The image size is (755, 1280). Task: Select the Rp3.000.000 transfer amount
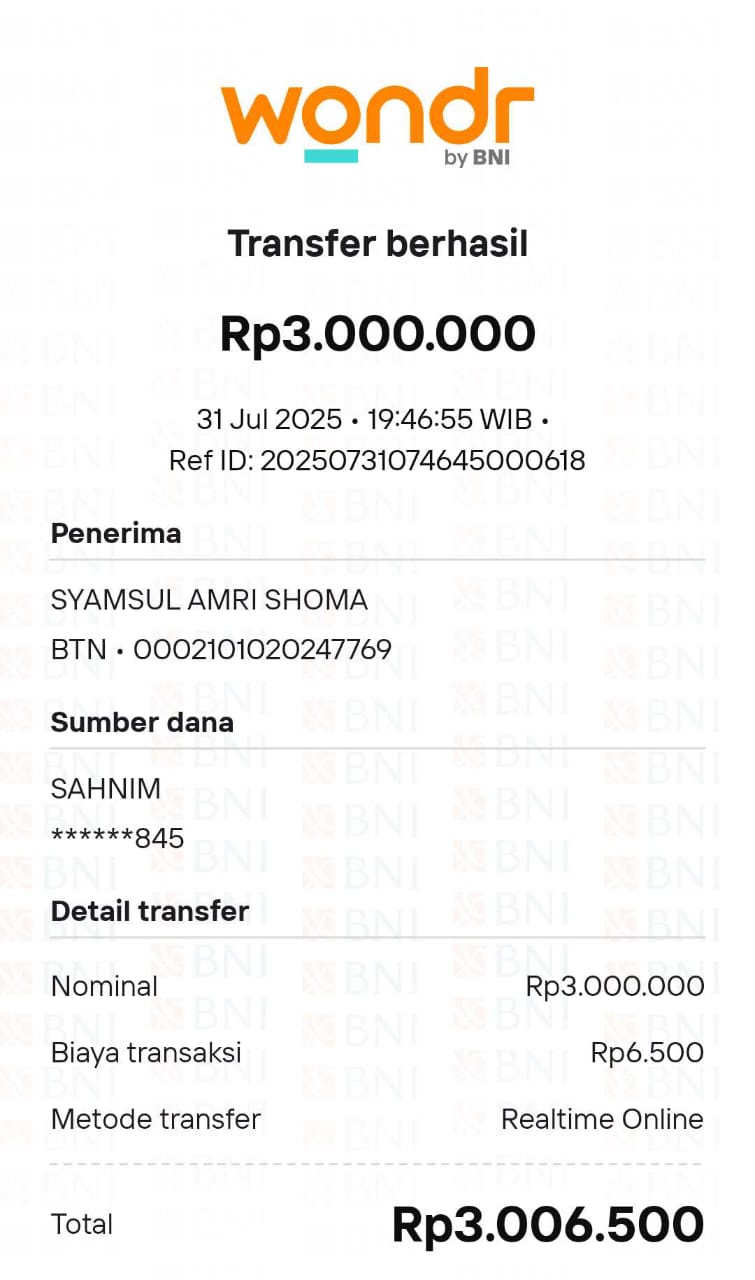tap(377, 333)
